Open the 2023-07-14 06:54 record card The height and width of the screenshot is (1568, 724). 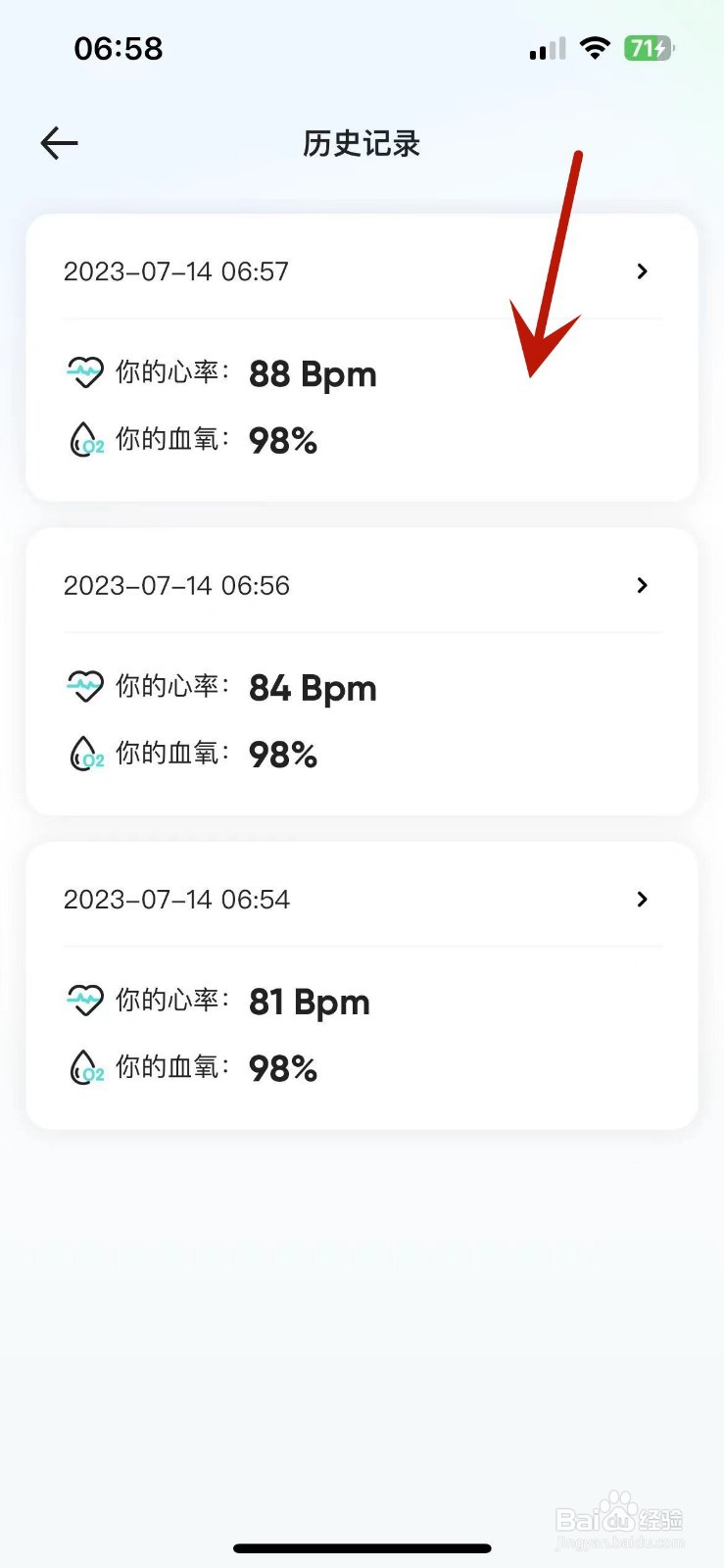tap(362, 985)
